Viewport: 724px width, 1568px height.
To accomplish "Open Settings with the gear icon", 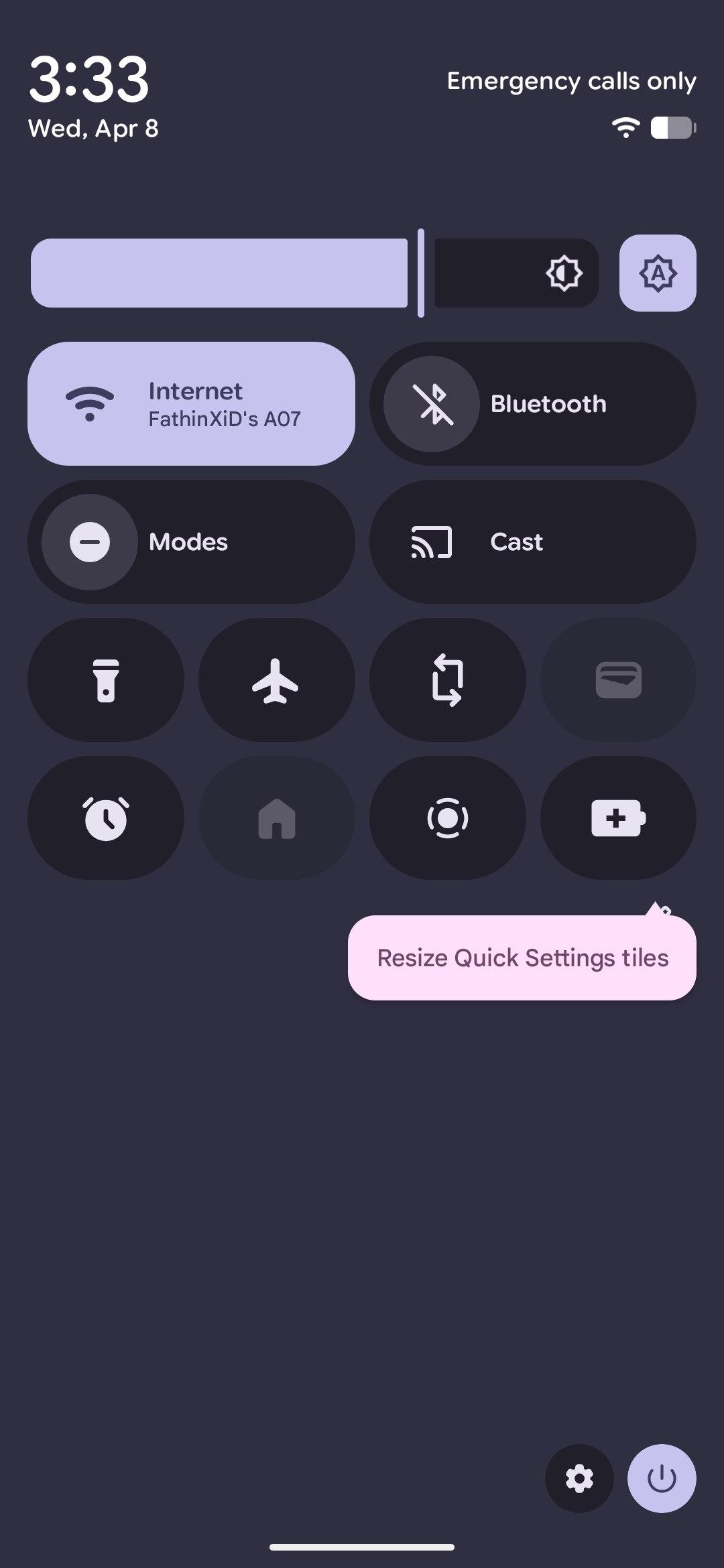I will point(579,1478).
